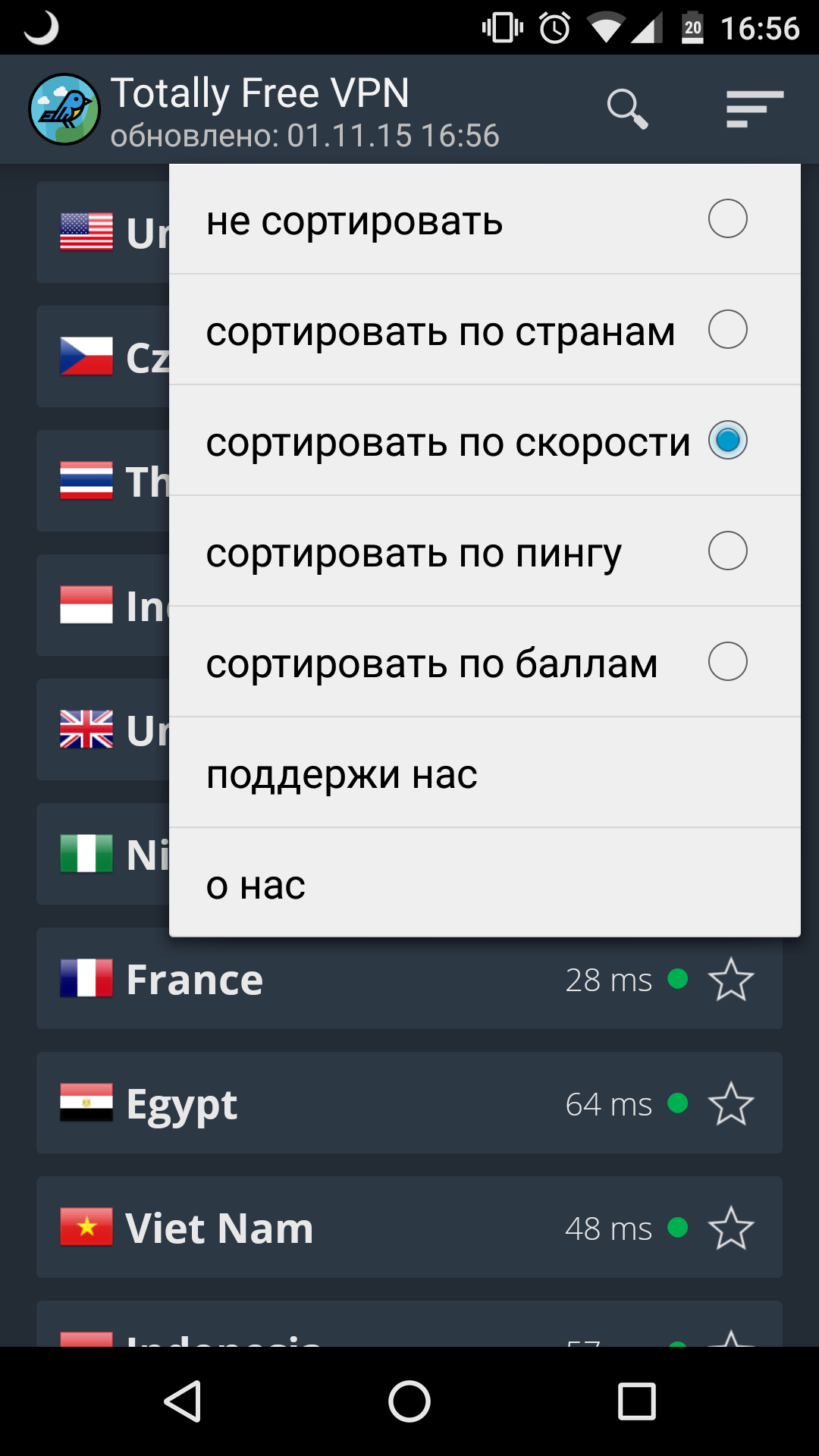The height and width of the screenshot is (1456, 819).
Task: Select the Viet Nam server
Action: click(409, 1228)
